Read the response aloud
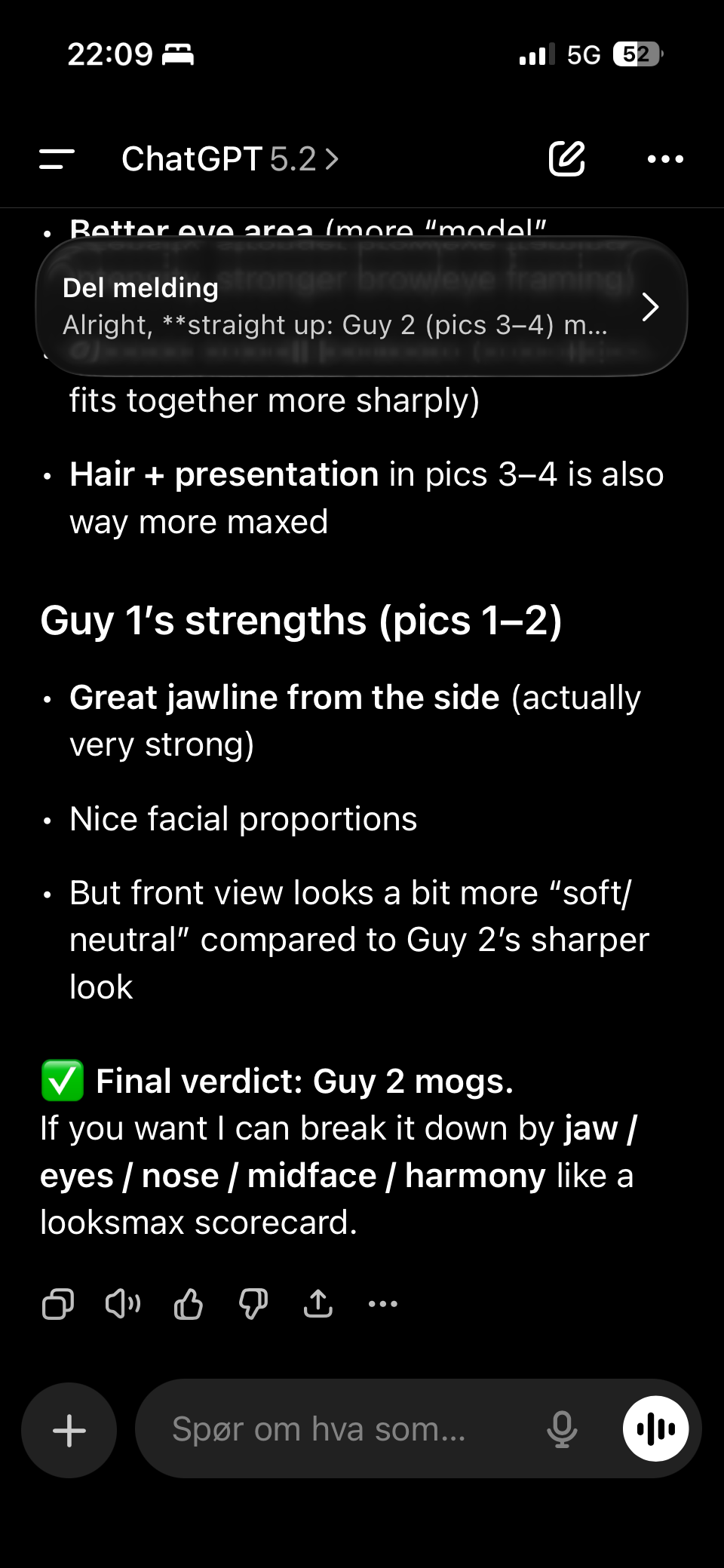The width and height of the screenshot is (724, 1568). tap(123, 1303)
